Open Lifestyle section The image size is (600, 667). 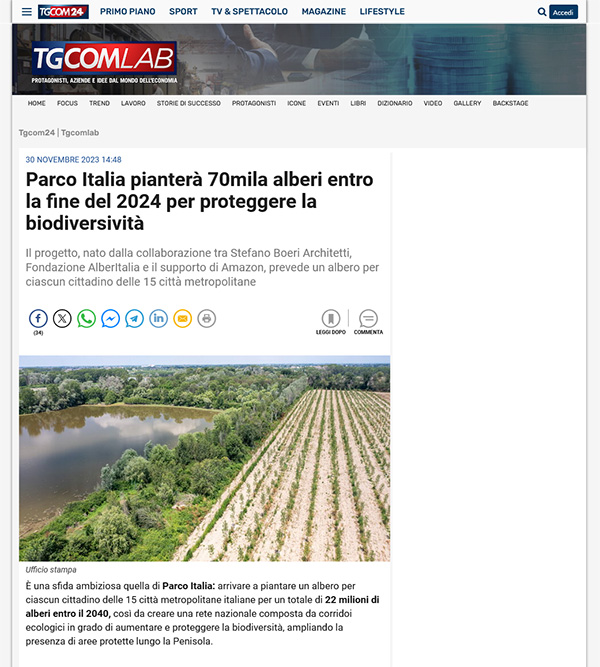pos(382,12)
